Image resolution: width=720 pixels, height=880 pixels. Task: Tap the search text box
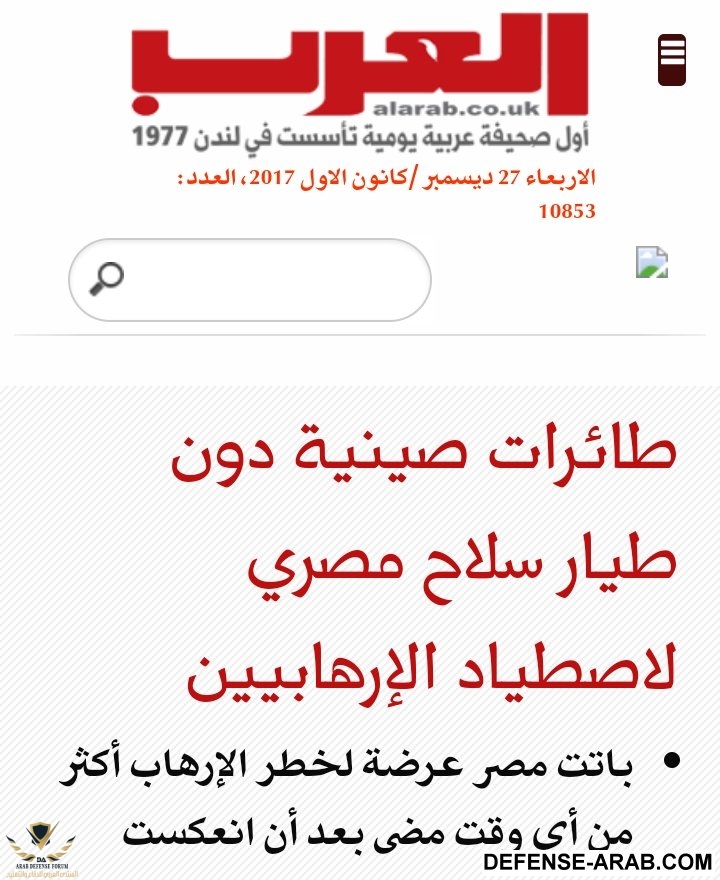pos(270,280)
